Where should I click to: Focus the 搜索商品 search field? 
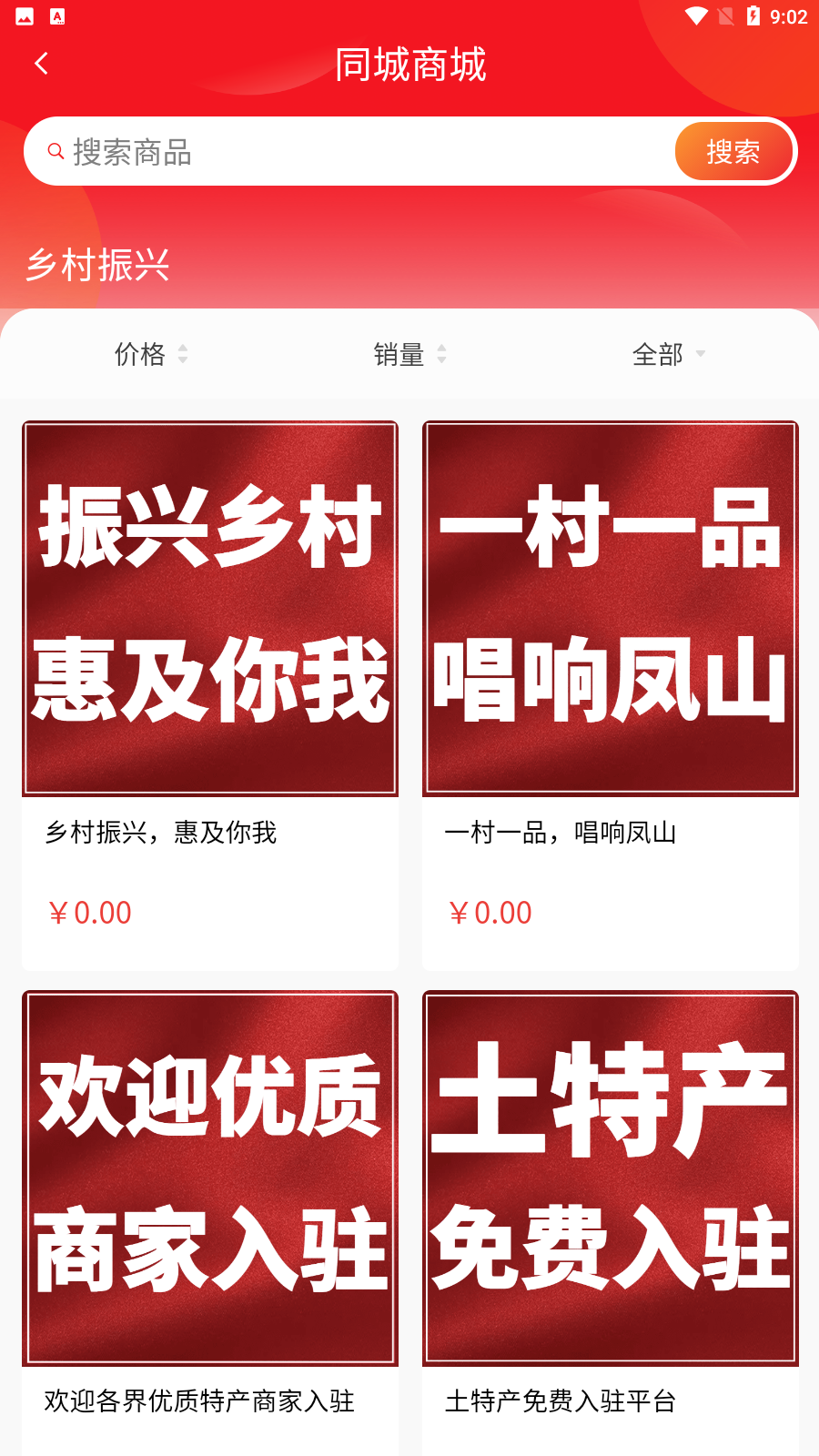tap(364, 152)
